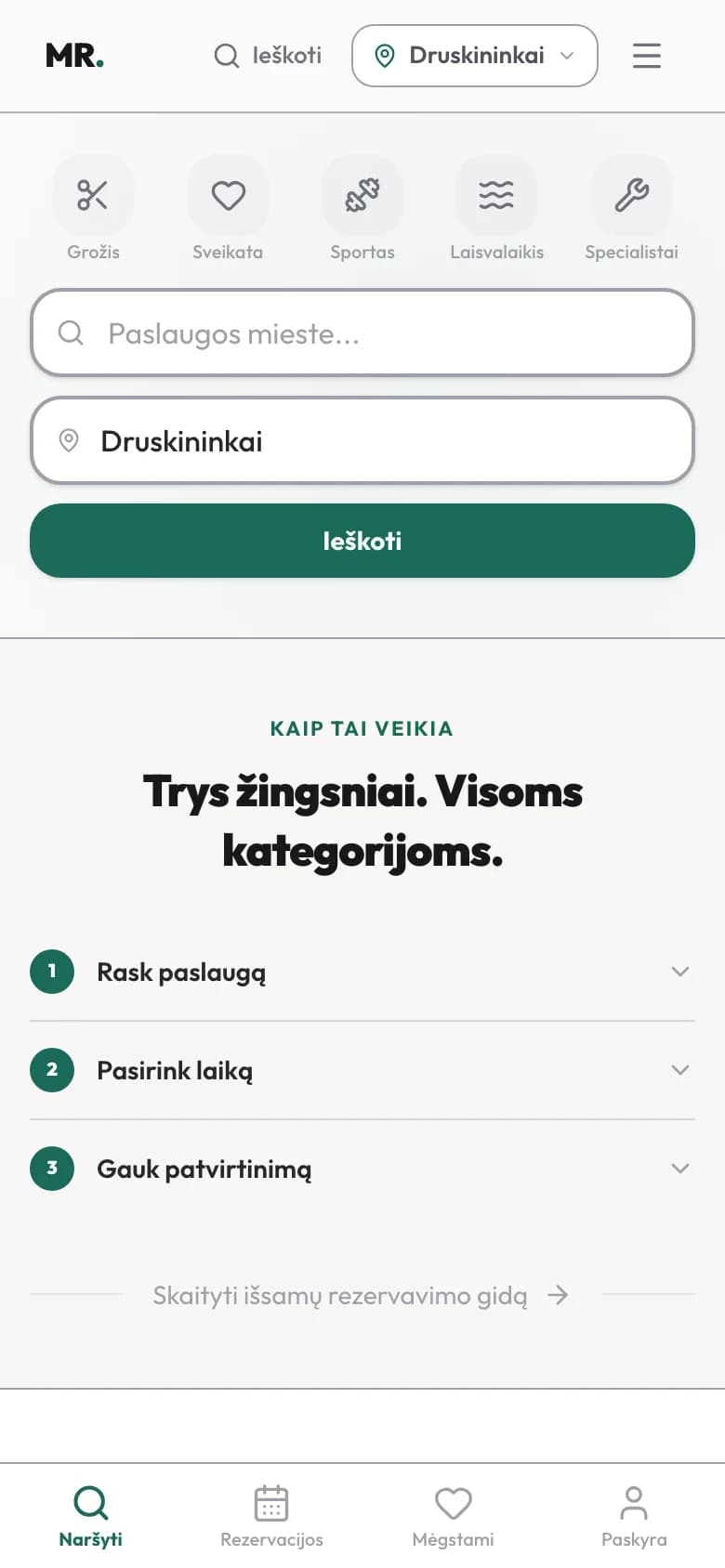Viewport: 725px width, 1568px height.
Task: Expand the Gauk patvirtinimą step
Action: (362, 1169)
